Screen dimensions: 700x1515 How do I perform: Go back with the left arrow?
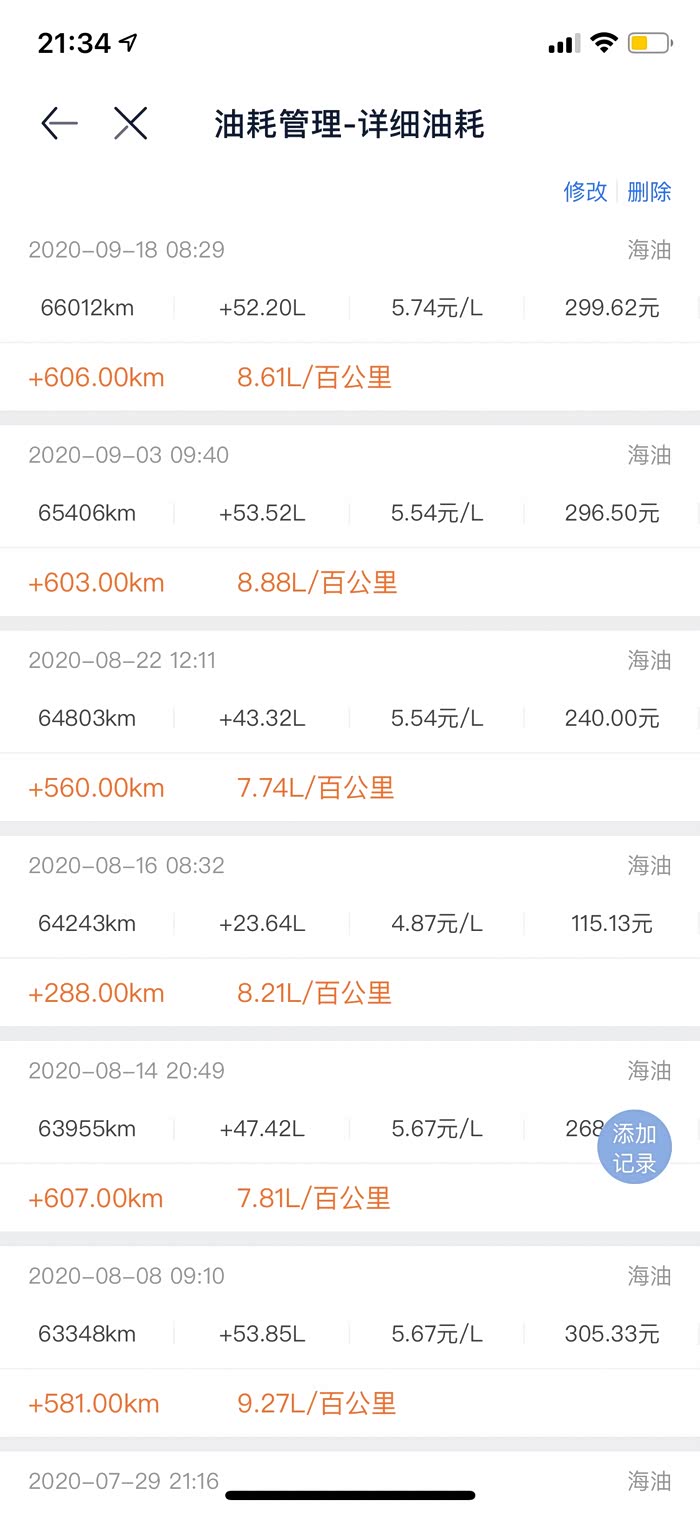(59, 123)
